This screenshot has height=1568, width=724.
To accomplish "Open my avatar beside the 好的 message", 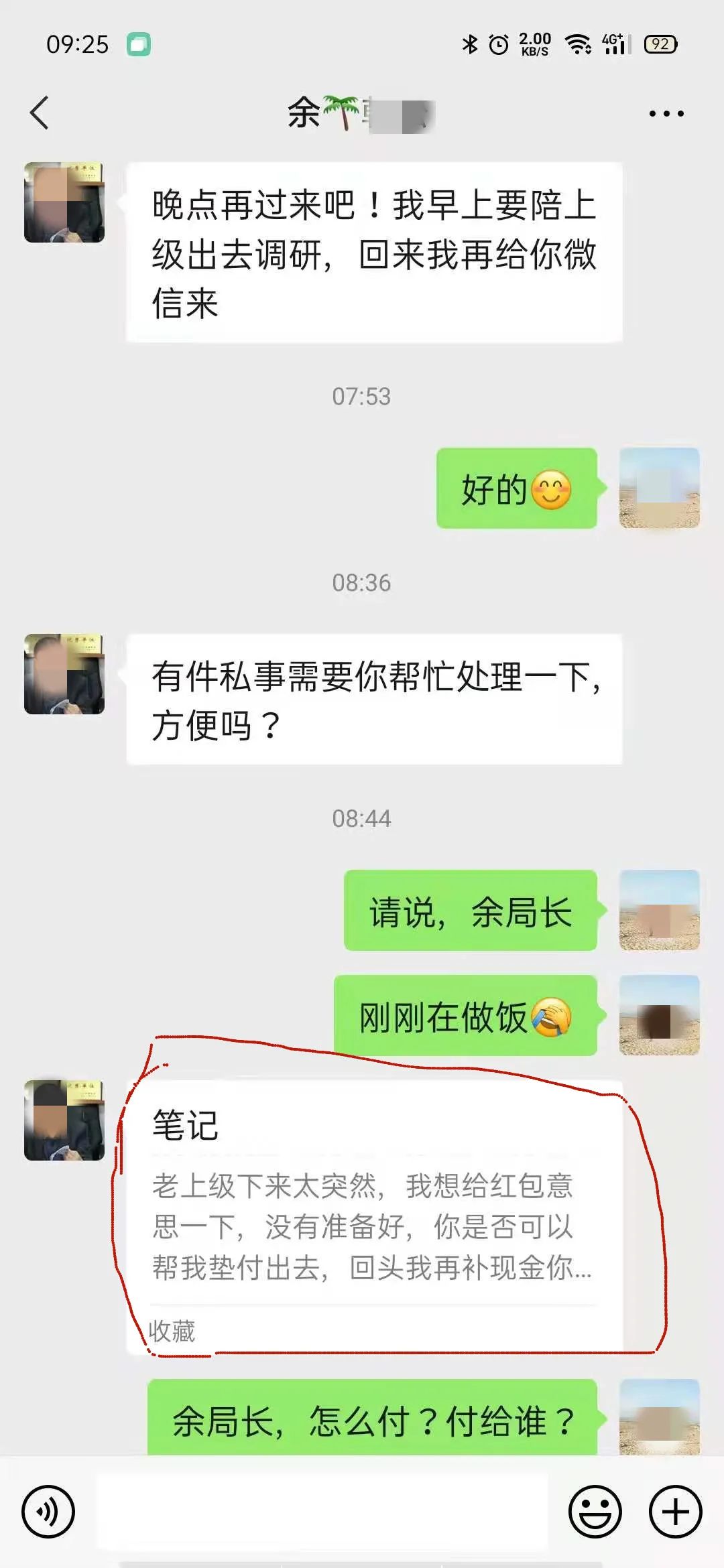I will pyautogui.click(x=659, y=488).
